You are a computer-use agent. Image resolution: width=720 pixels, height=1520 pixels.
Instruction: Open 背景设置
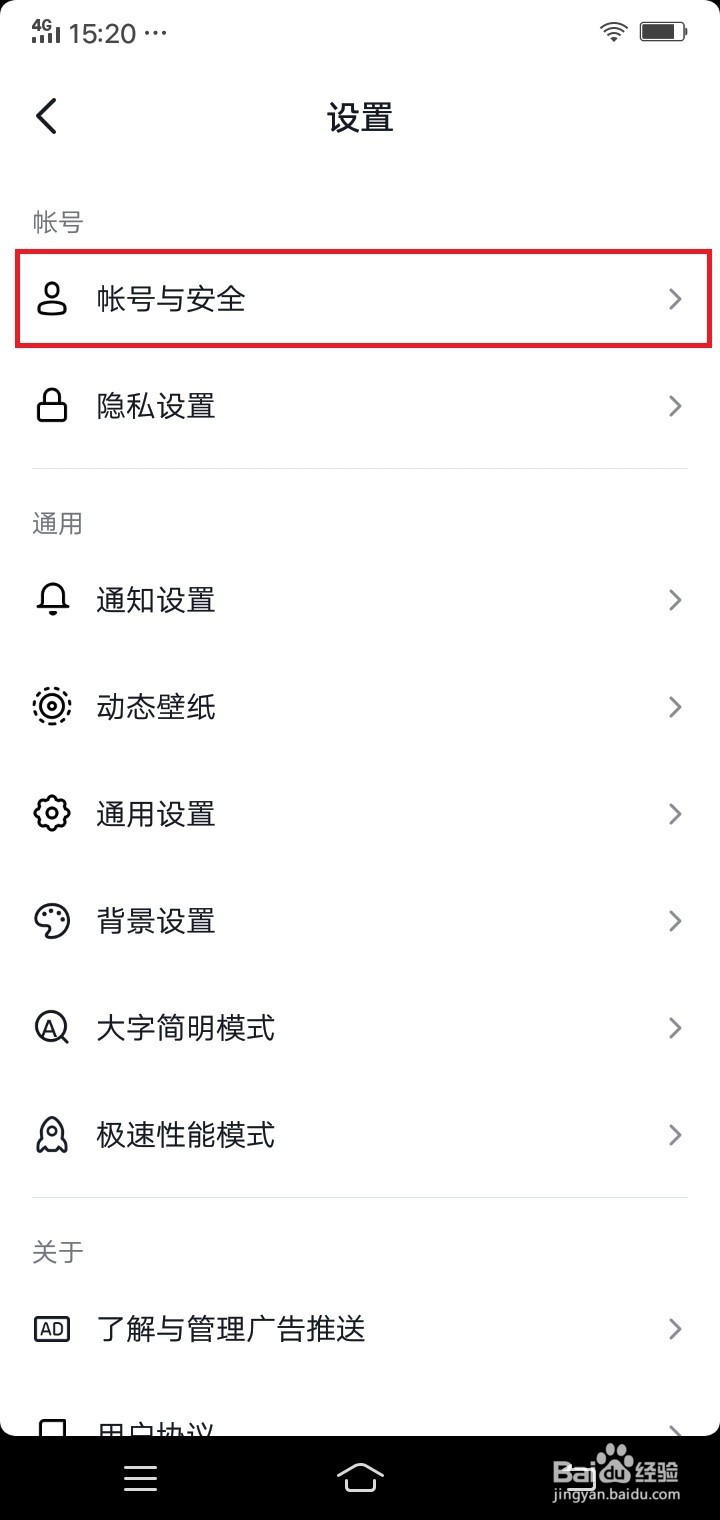360,921
